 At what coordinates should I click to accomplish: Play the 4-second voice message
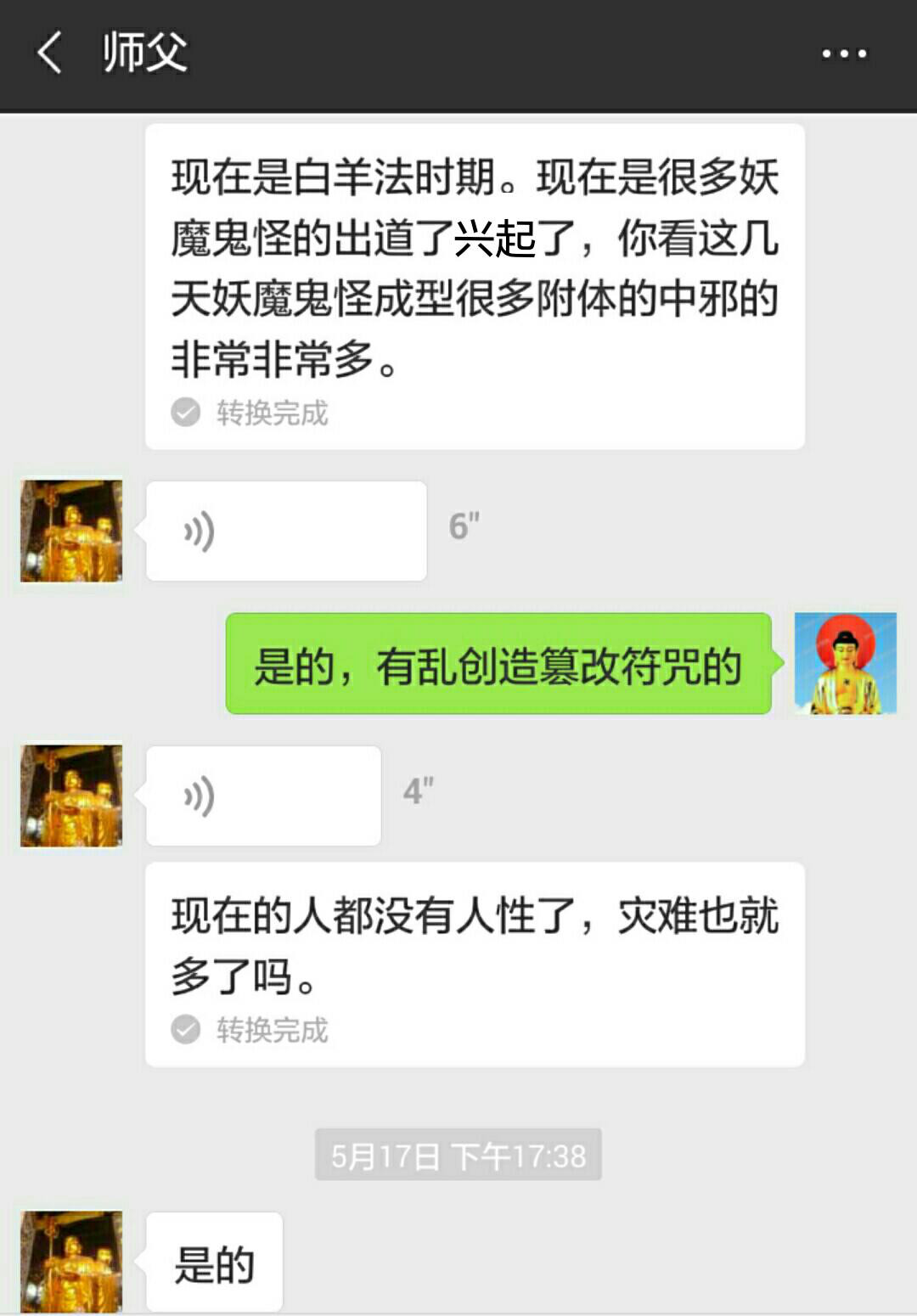[x=263, y=796]
